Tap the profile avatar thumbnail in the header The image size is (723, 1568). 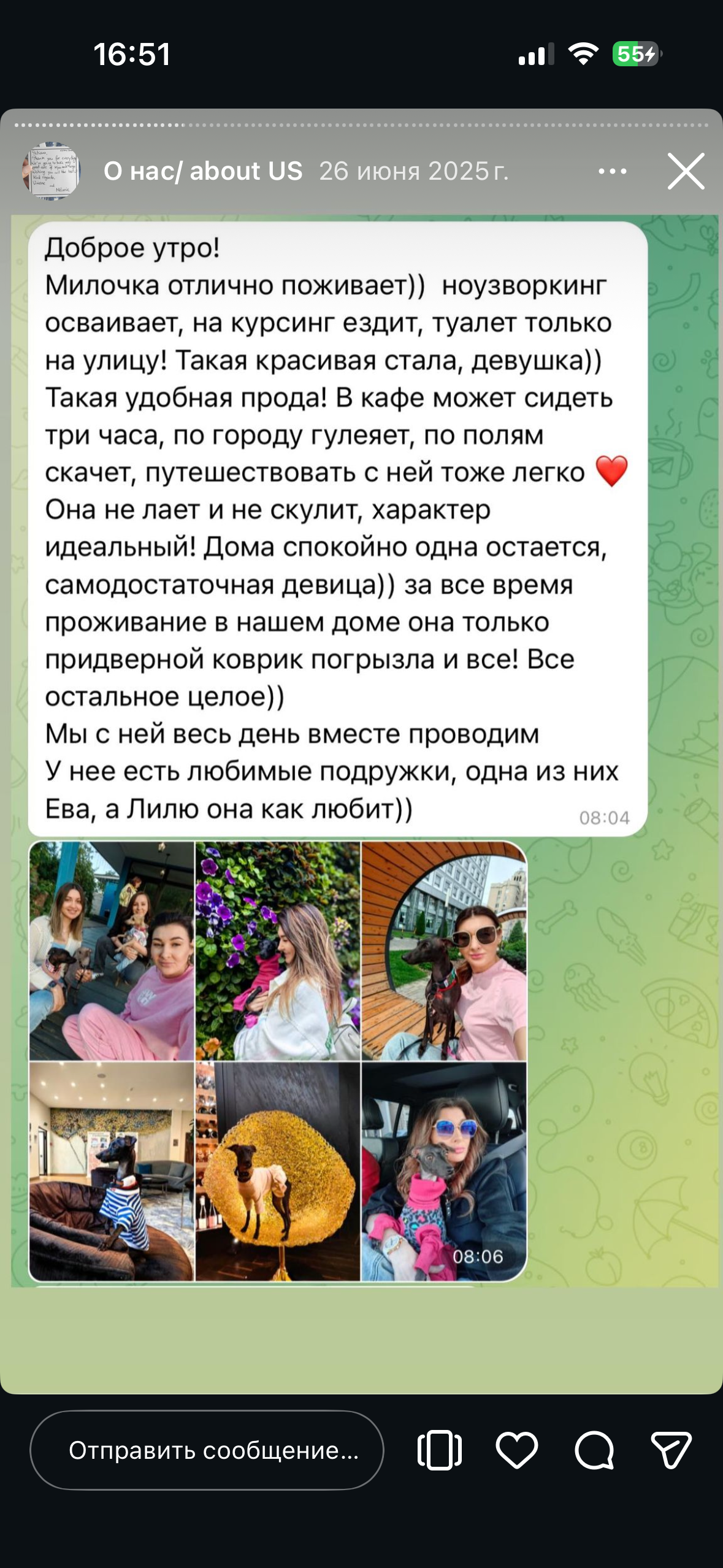pos(53,171)
